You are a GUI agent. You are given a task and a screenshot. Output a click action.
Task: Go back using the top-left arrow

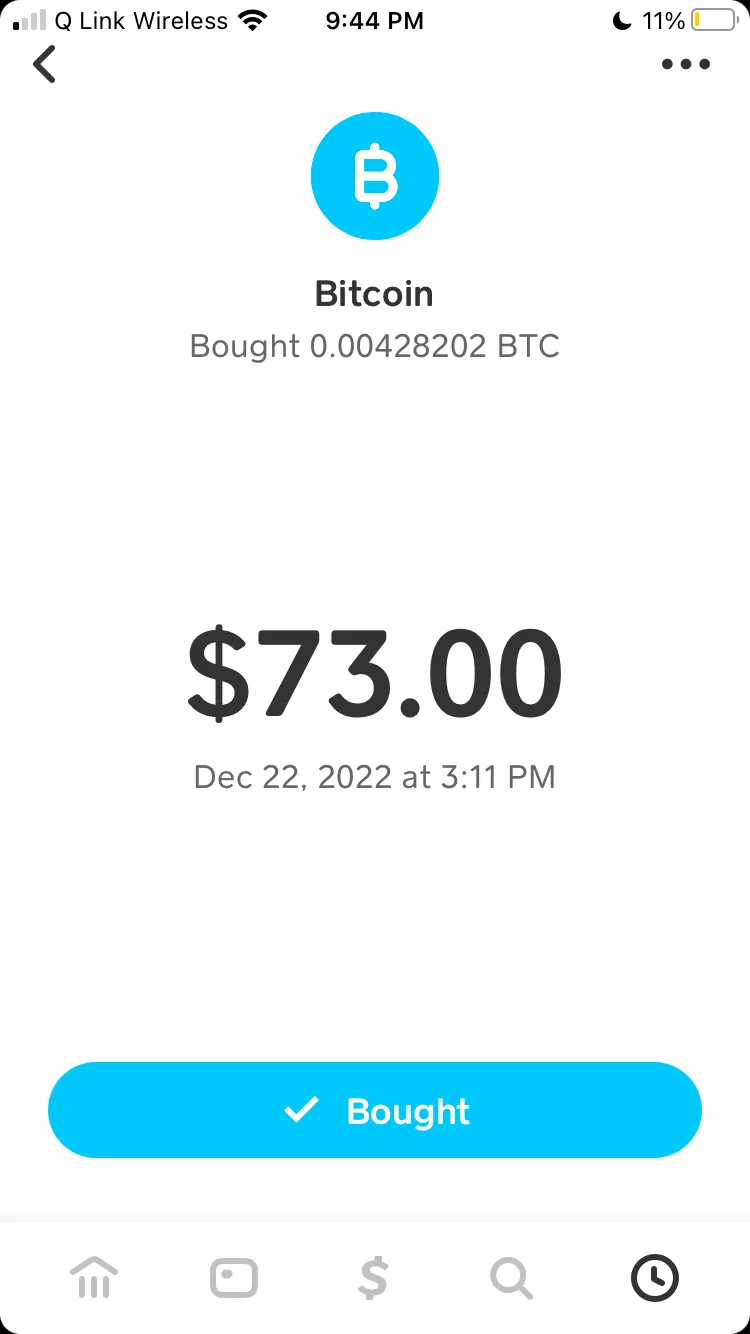[x=45, y=65]
